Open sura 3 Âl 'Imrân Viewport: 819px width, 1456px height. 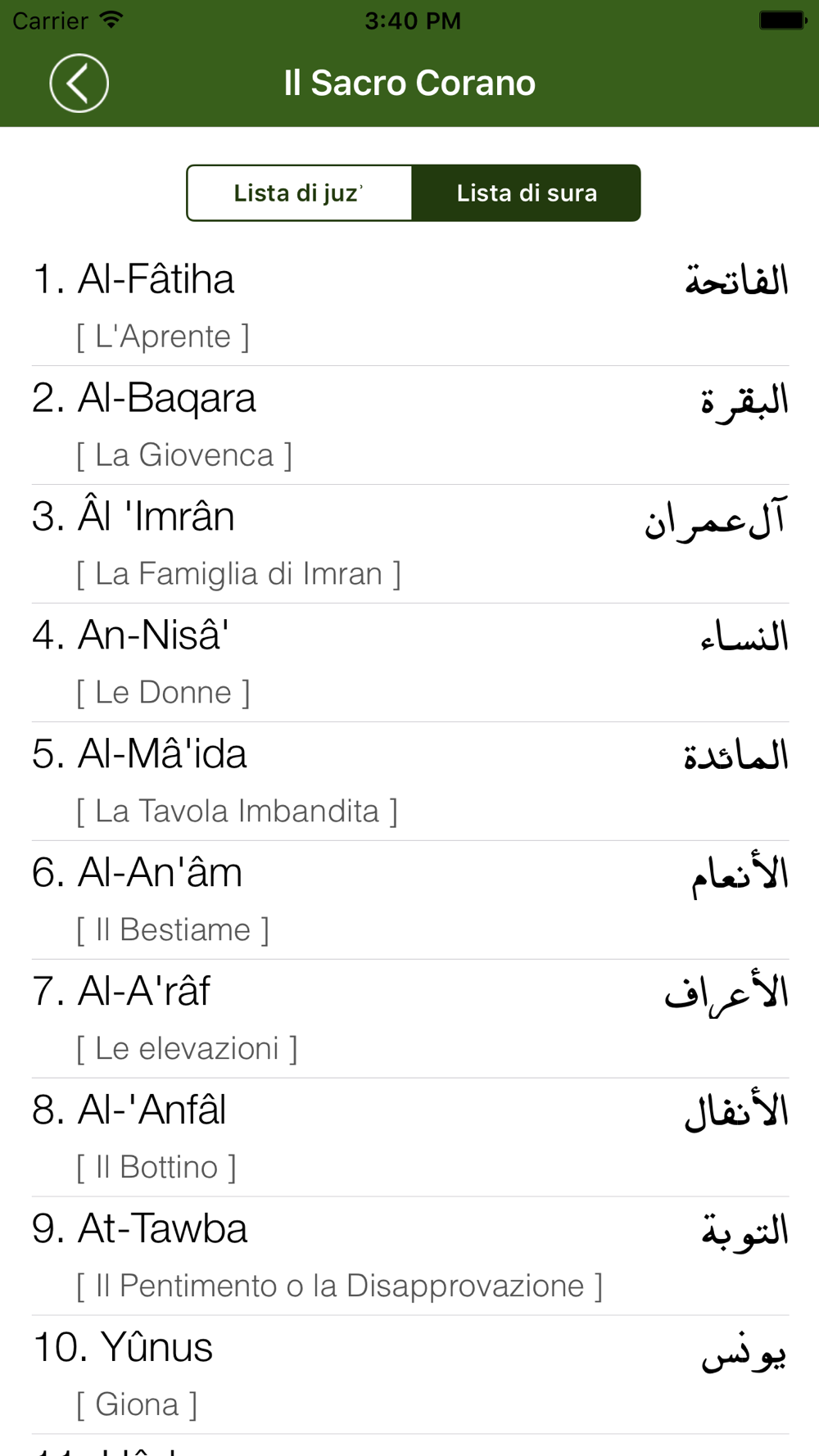tap(409, 545)
